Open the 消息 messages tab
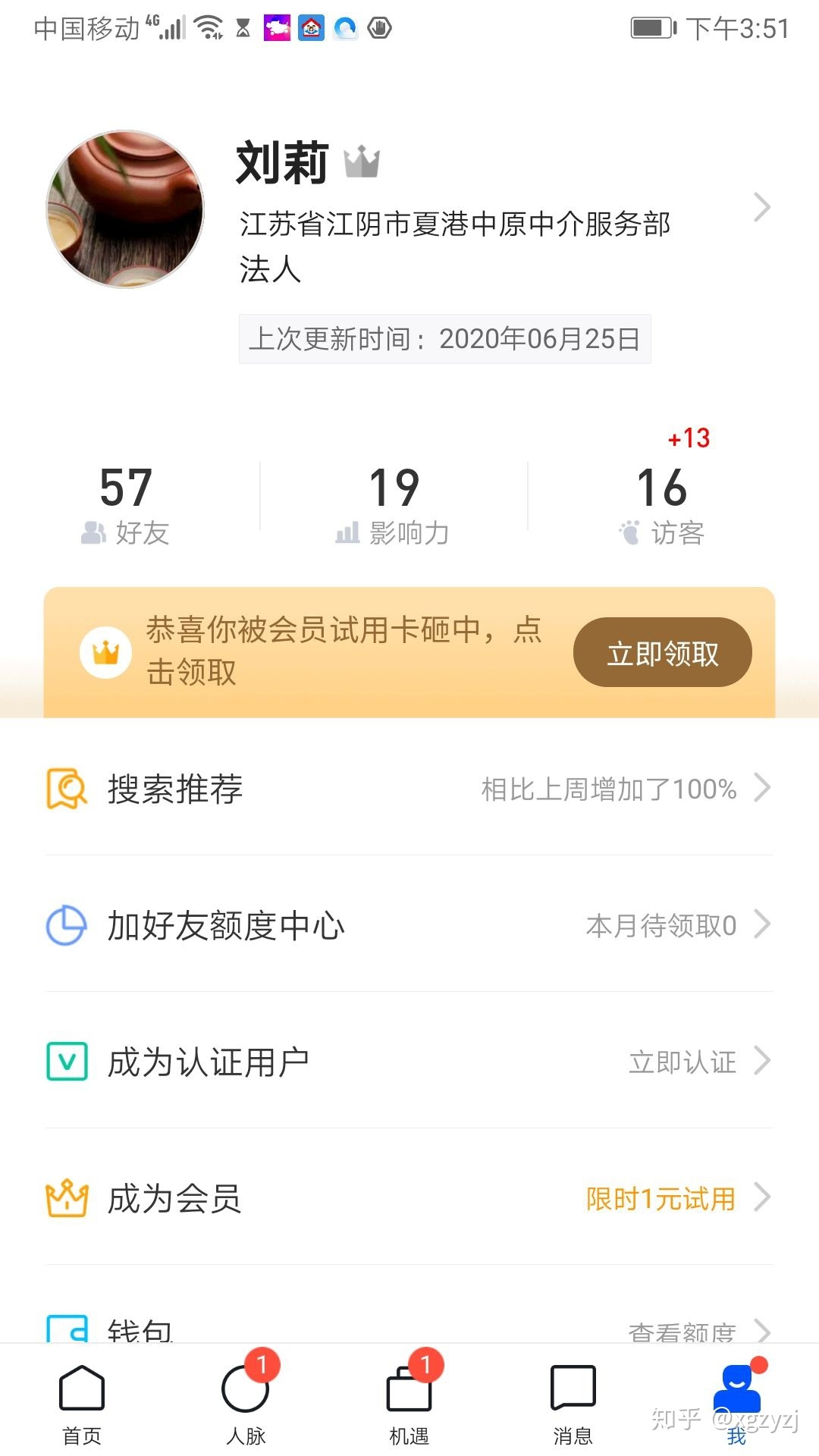This screenshot has width=819, height=1456. pos(573,1403)
